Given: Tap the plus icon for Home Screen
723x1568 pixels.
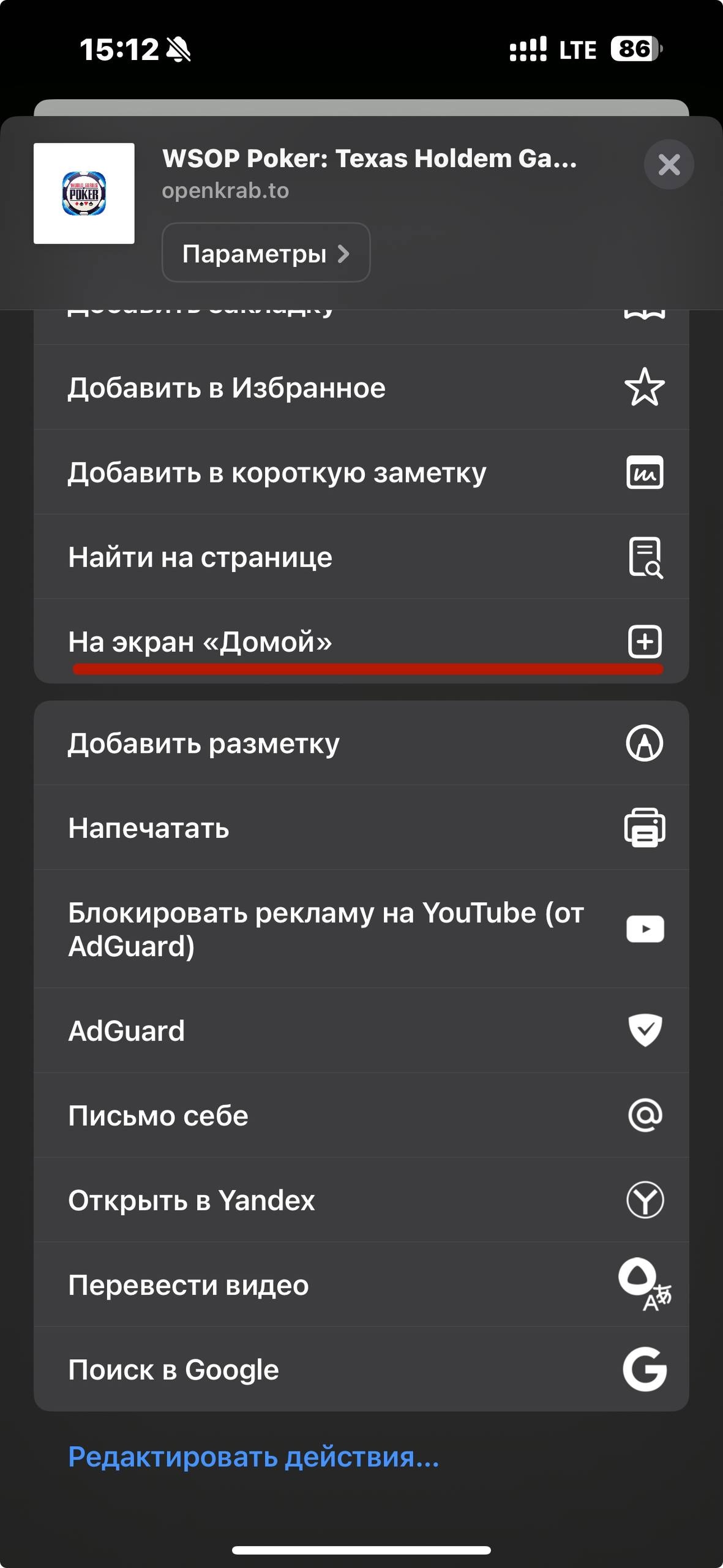Looking at the screenshot, I should [x=645, y=643].
